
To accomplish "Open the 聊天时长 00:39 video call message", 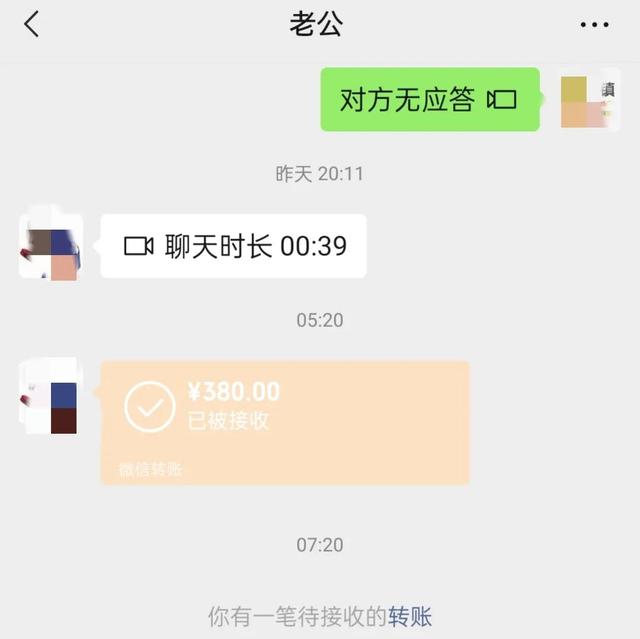I will [234, 246].
